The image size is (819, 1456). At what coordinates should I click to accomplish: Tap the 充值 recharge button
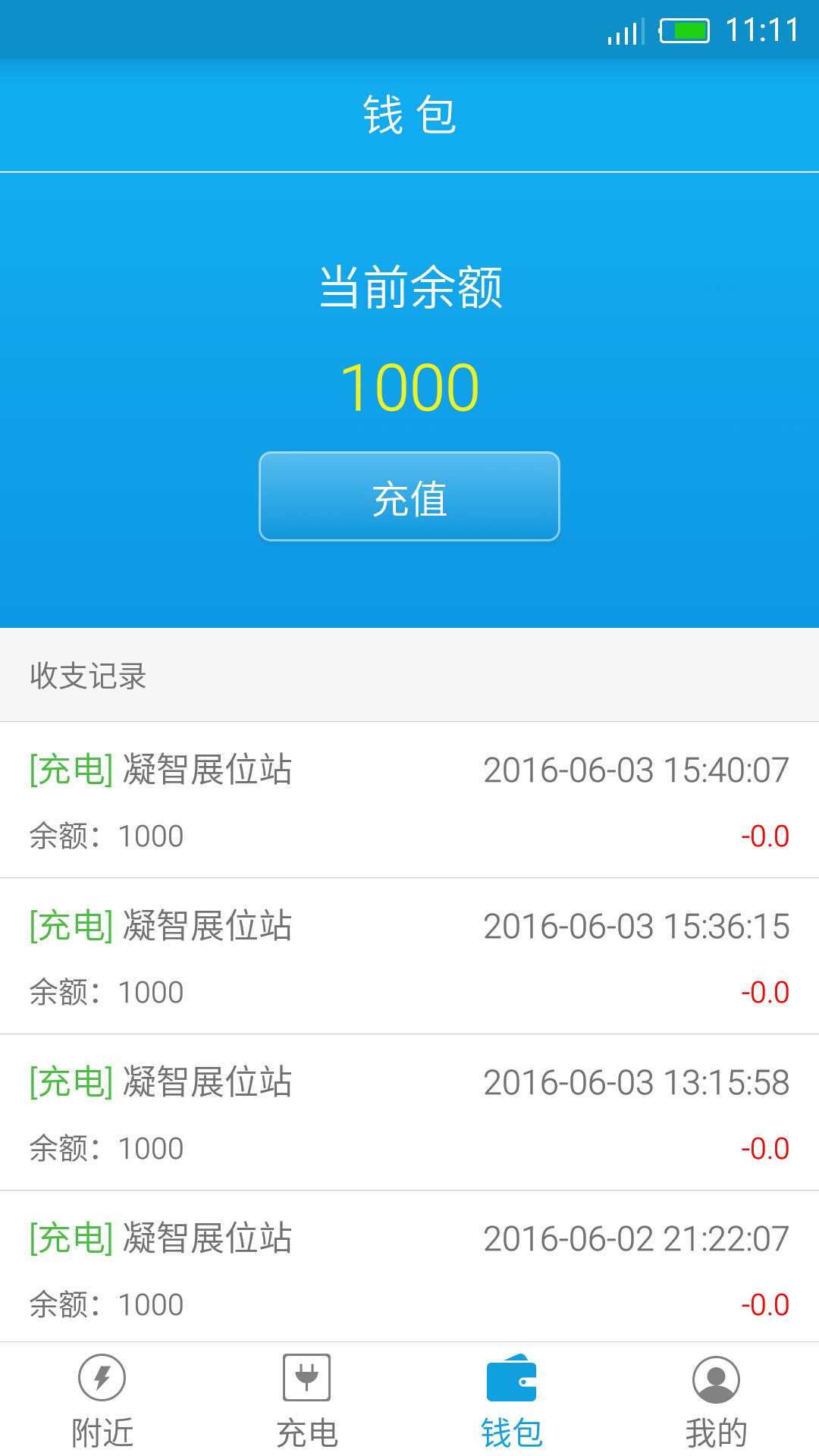(x=409, y=497)
